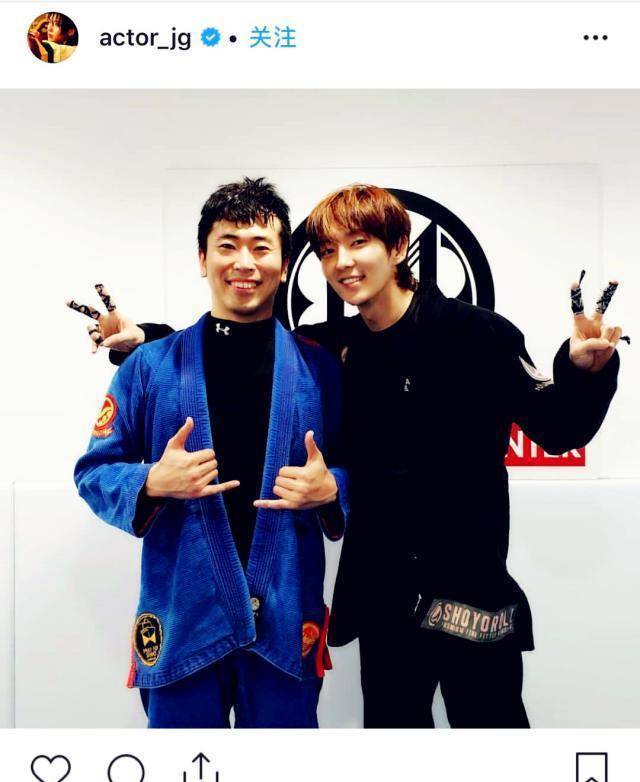Open the three-dot overflow menu
Viewport: 640px width, 782px height.
pyautogui.click(x=595, y=38)
